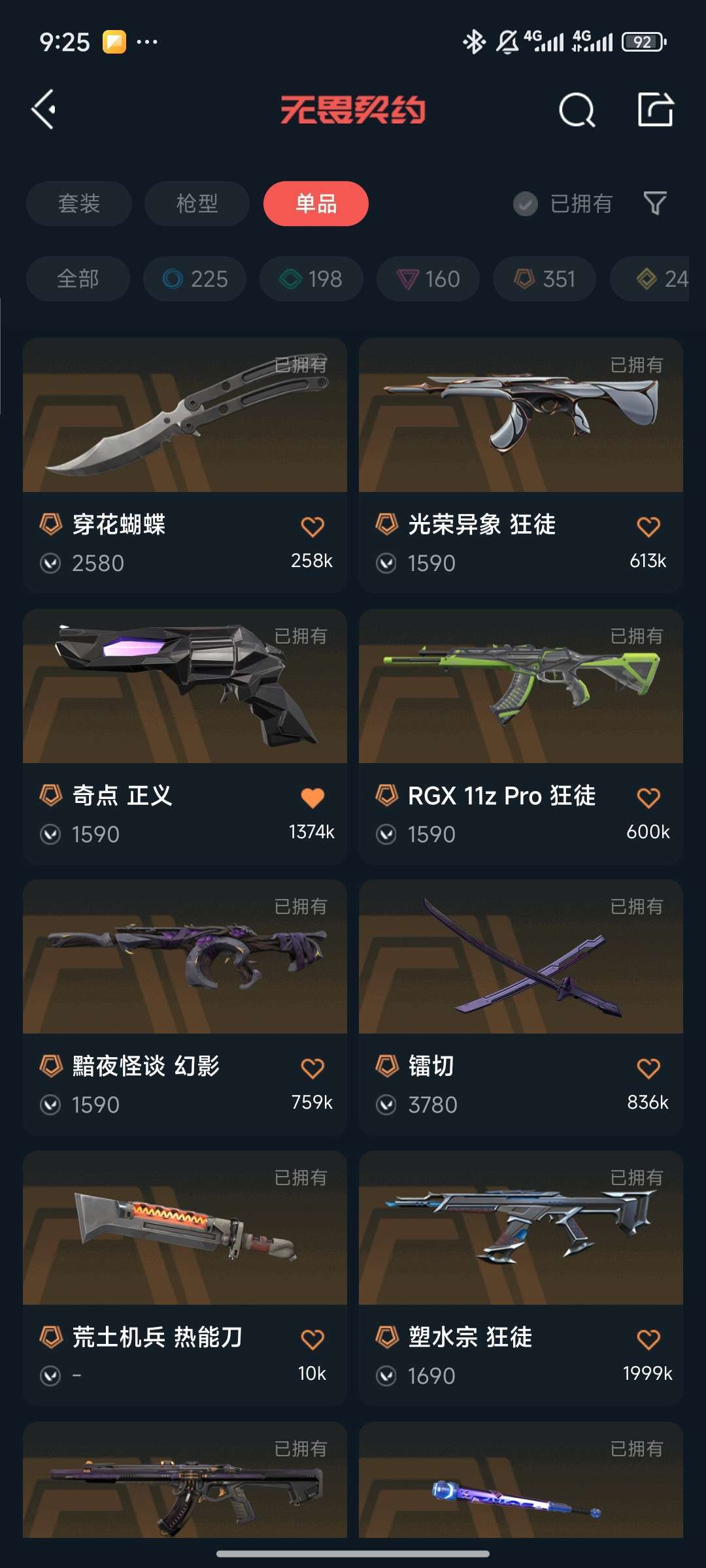Favorite the 黯夜怪谈 幻影 skin
The width and height of the screenshot is (706, 1568).
[312, 1068]
